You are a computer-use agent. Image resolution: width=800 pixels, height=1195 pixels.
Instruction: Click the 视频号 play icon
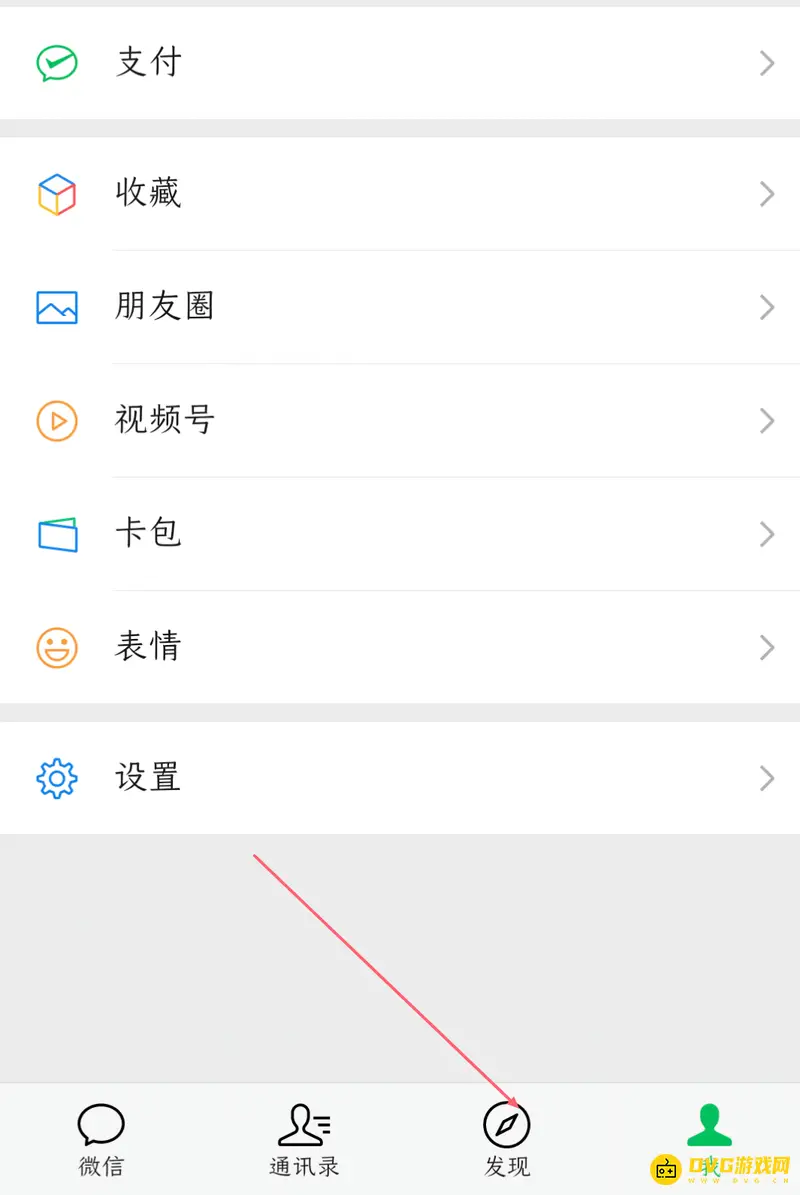(x=57, y=420)
